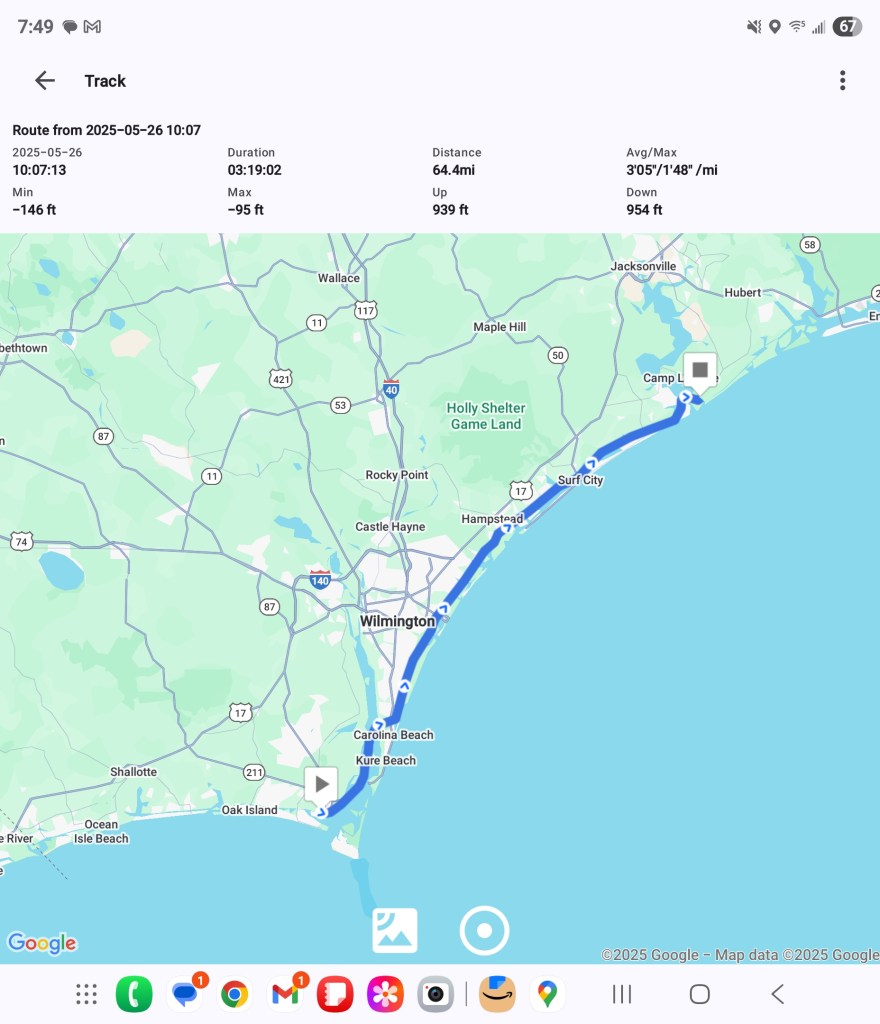Open Gmail from the taskbar
The width and height of the screenshot is (880, 1024).
pos(285,994)
